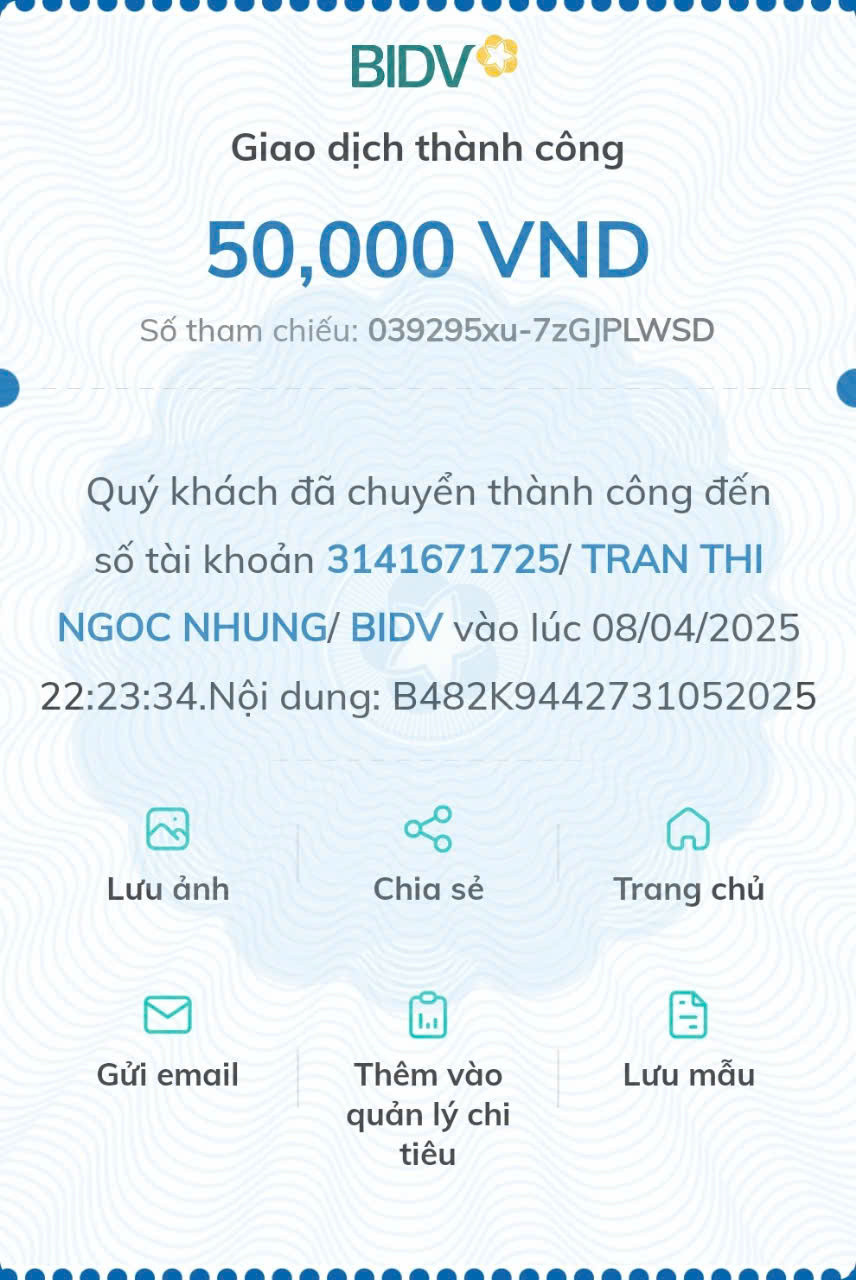
Task: Save transfer template with Lưu mẫu
Action: point(688,1040)
